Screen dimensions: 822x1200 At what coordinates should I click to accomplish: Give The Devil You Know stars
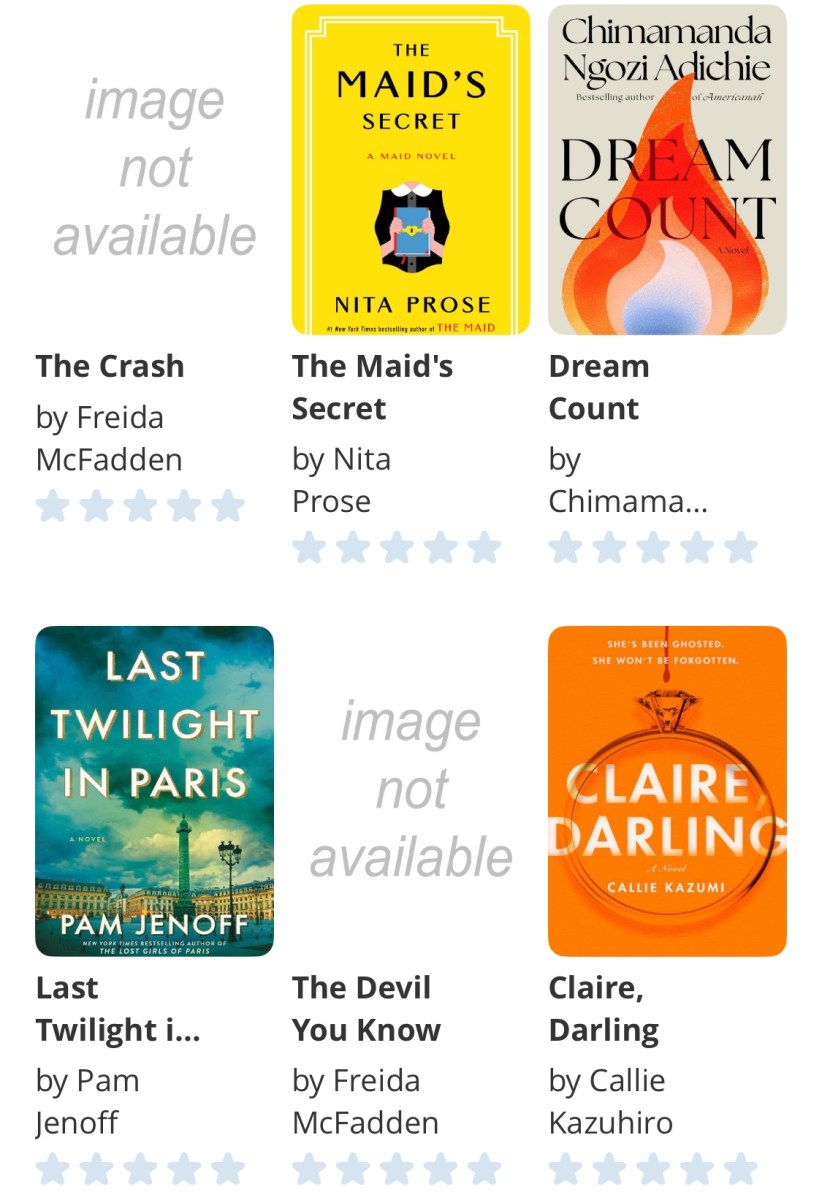pyautogui.click(x=397, y=1169)
